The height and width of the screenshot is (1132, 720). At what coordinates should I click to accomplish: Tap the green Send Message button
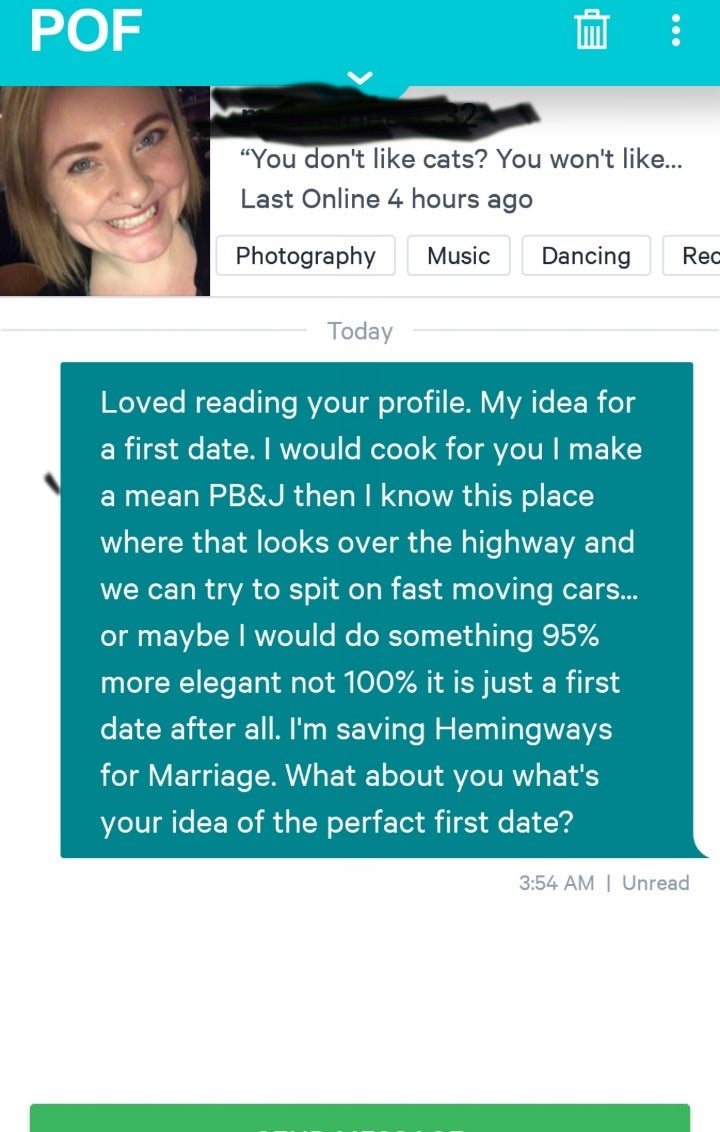tap(360, 1118)
